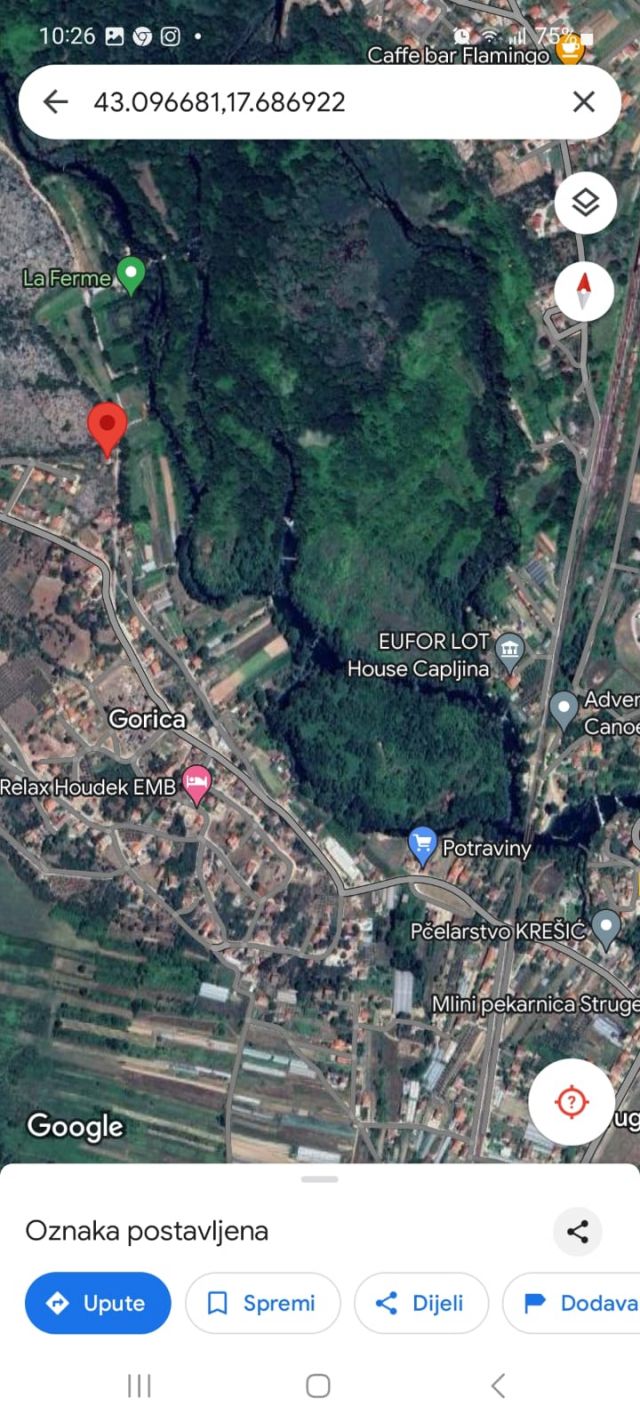Tap the coordinates search field
This screenshot has height=1422, width=640.
tap(300, 101)
